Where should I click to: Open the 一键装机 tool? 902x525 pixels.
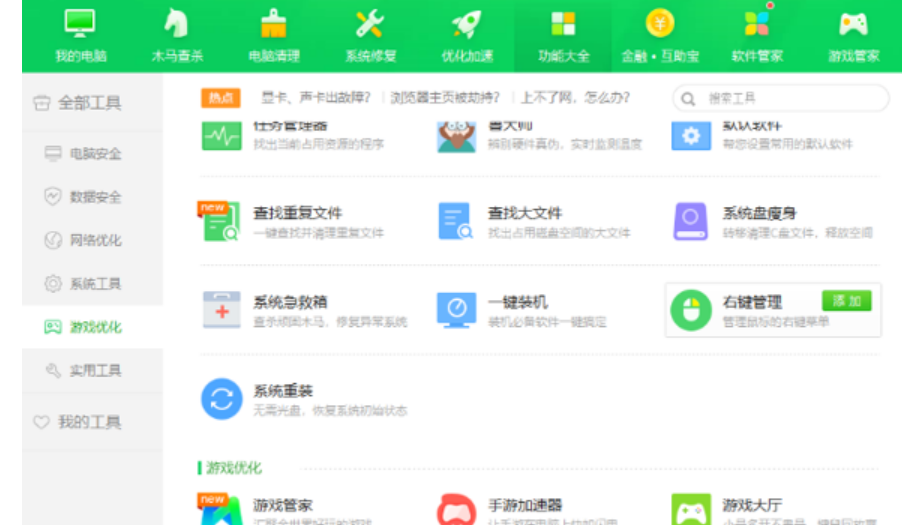click(517, 302)
